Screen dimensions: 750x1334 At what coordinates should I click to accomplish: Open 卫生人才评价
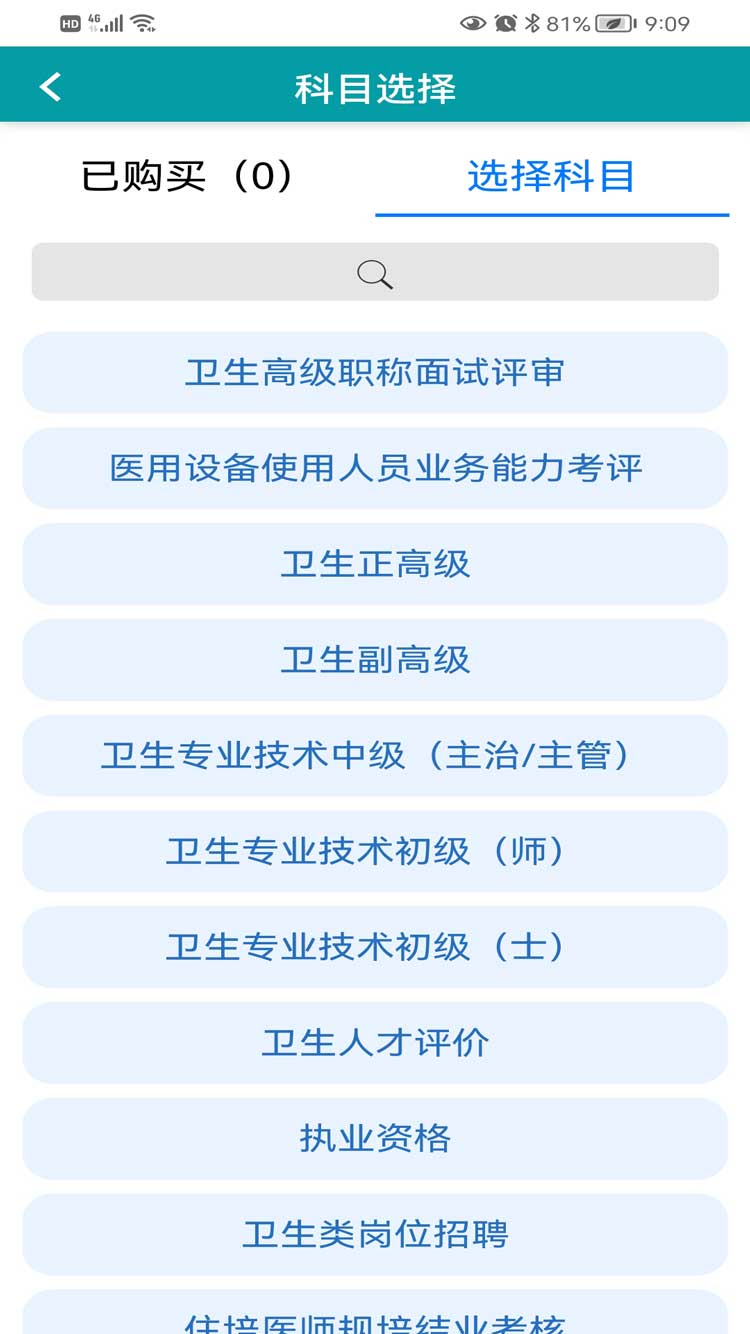(x=375, y=1043)
